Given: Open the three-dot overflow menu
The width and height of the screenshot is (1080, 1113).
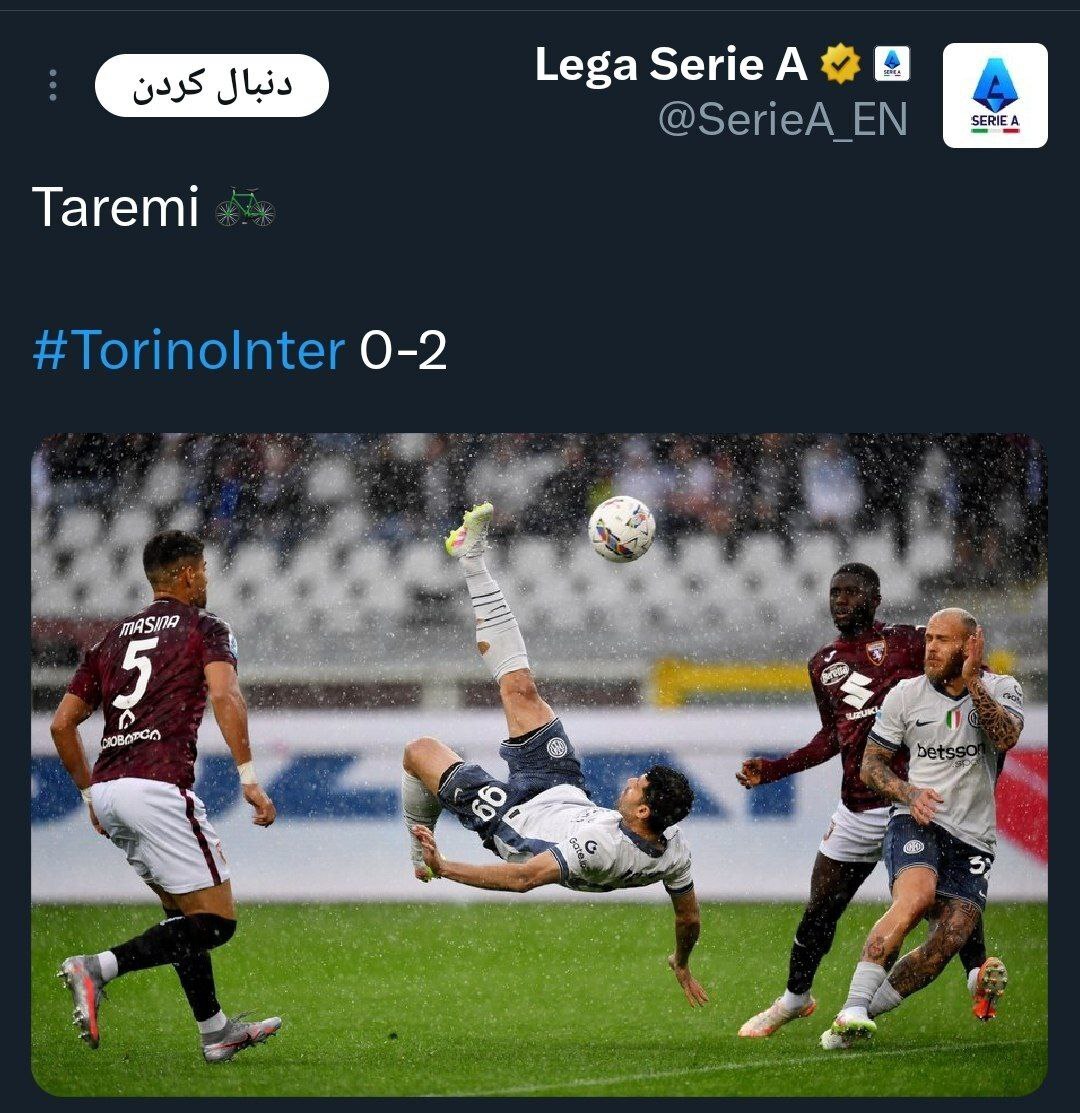Looking at the screenshot, I should click(x=53, y=85).
